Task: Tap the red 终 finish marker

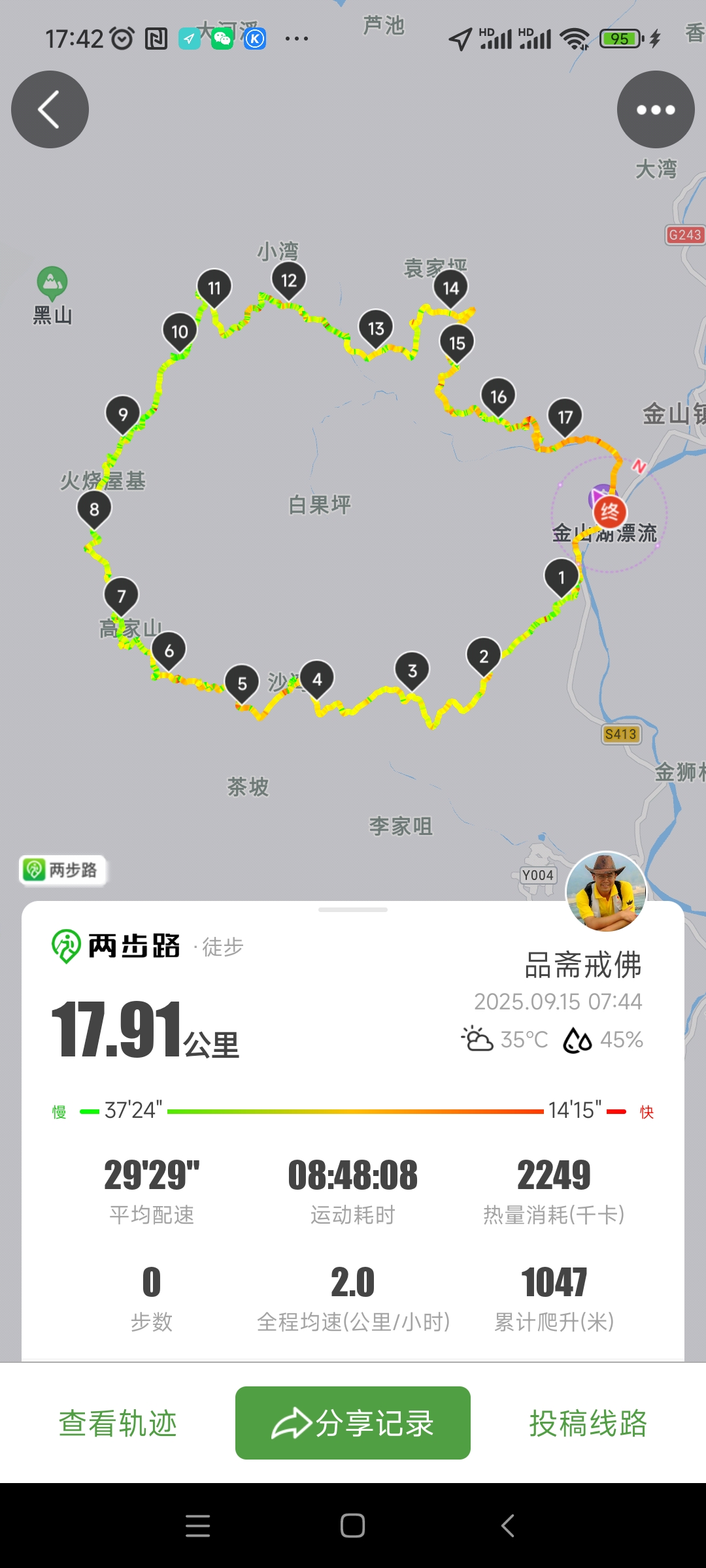Action: 609,512
